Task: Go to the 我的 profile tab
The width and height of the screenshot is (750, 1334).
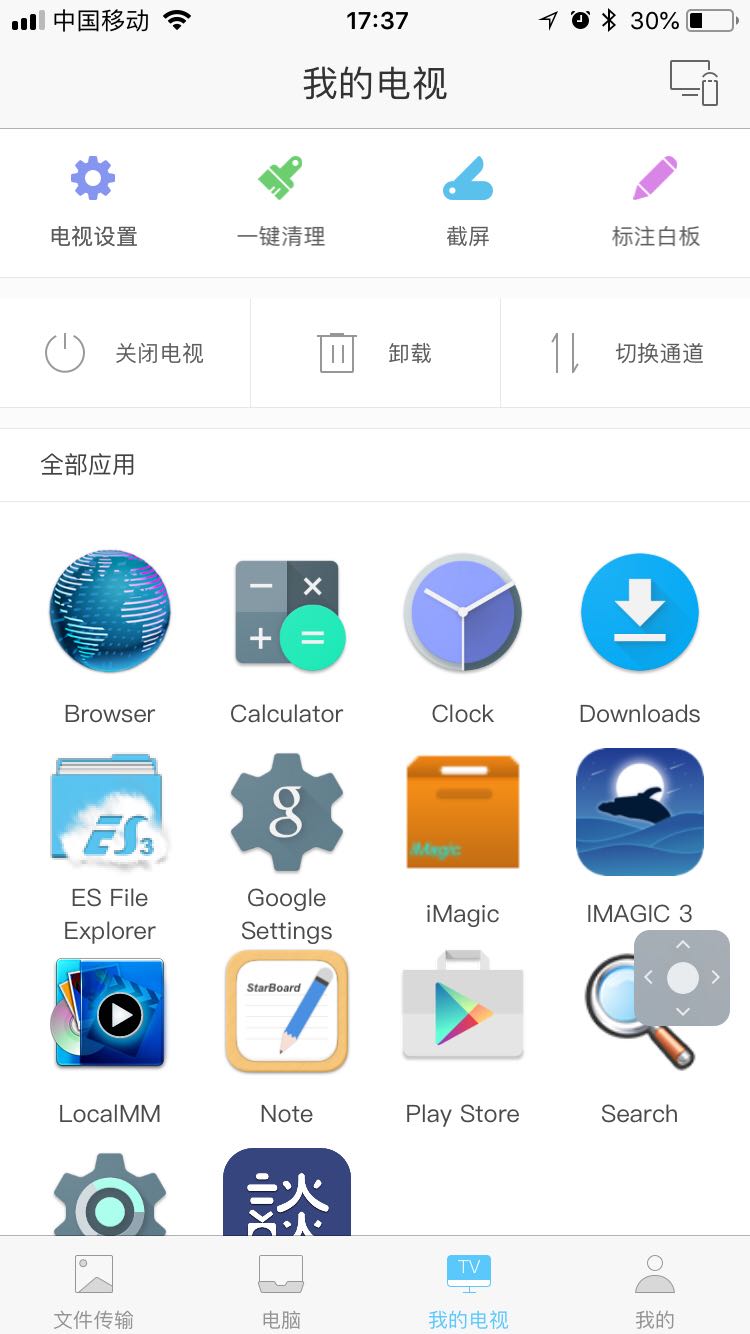Action: pyautogui.click(x=655, y=1290)
